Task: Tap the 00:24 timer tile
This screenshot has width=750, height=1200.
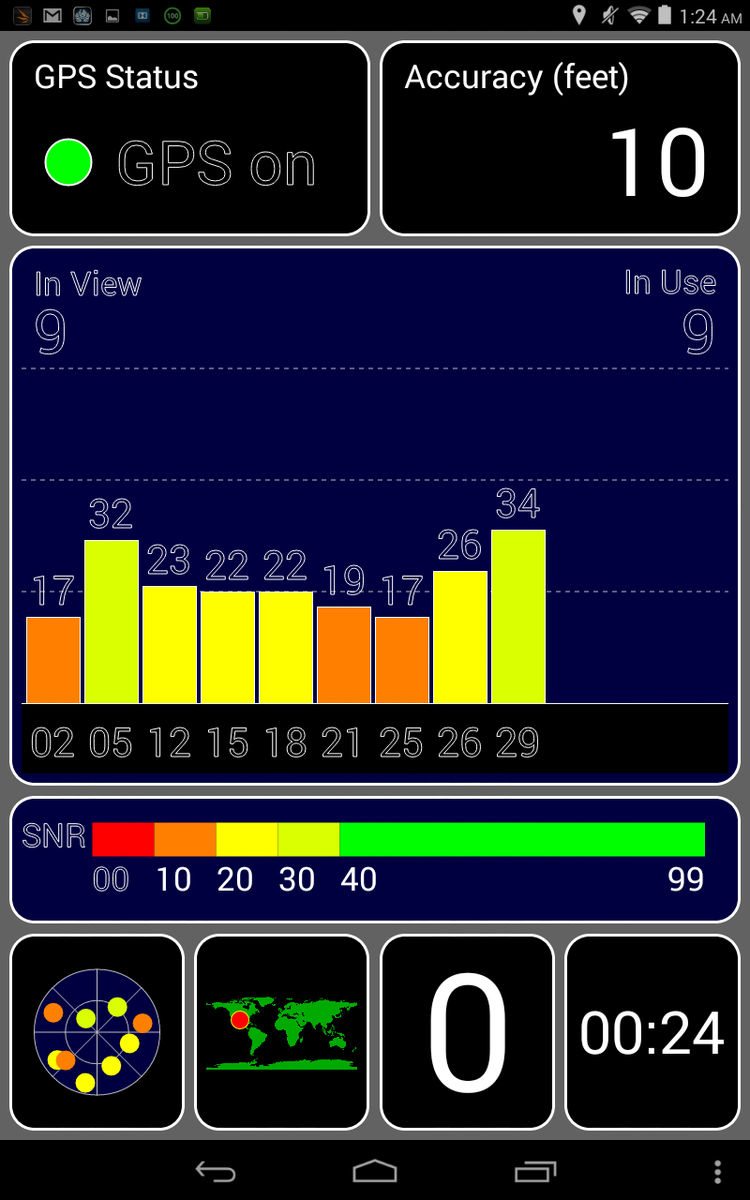Action: tap(652, 1032)
